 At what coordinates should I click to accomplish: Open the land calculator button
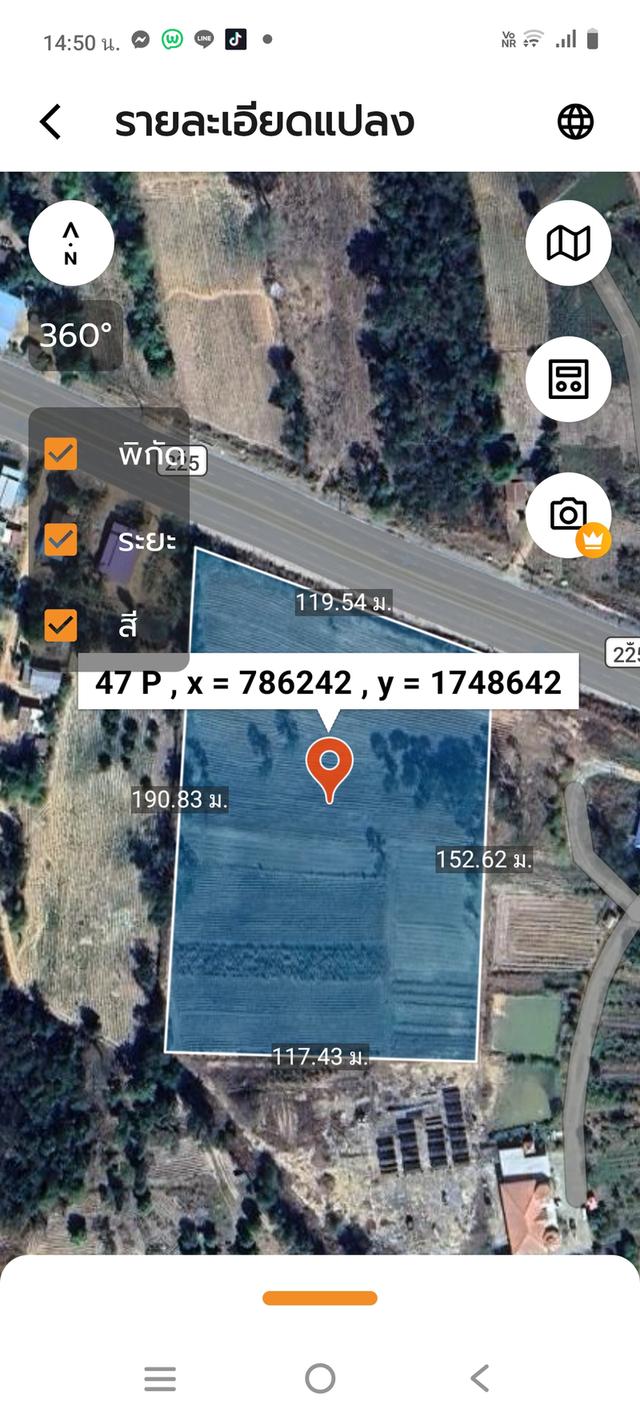click(x=568, y=379)
